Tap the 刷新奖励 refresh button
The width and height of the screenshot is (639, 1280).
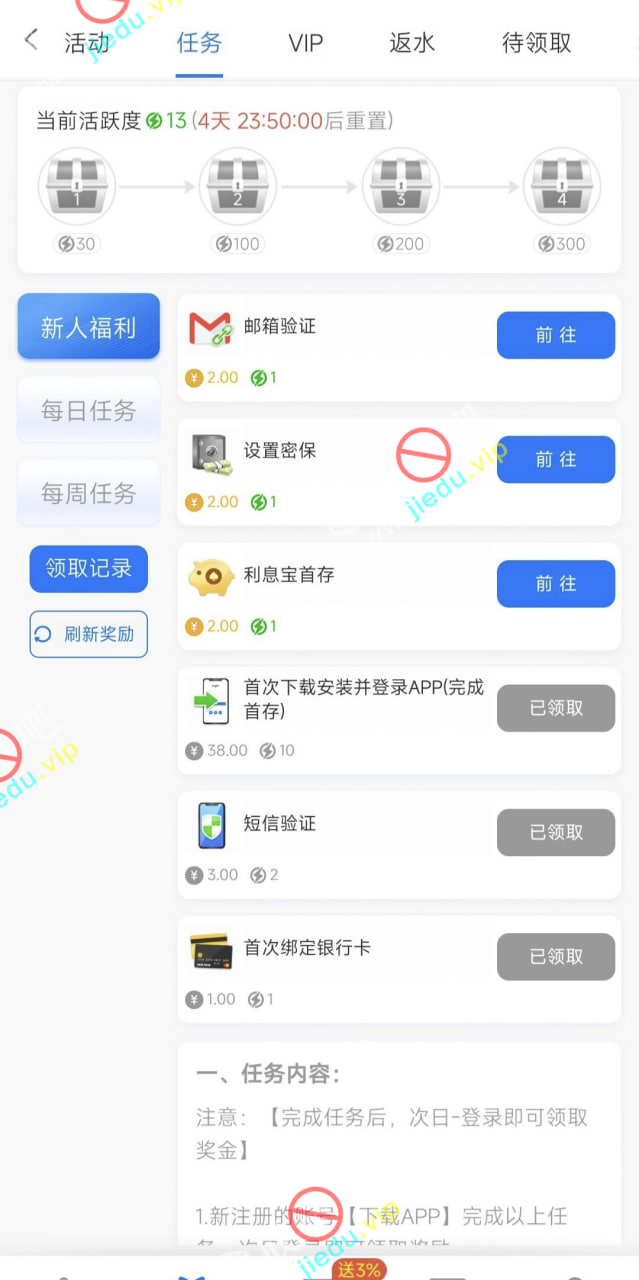pos(88,634)
